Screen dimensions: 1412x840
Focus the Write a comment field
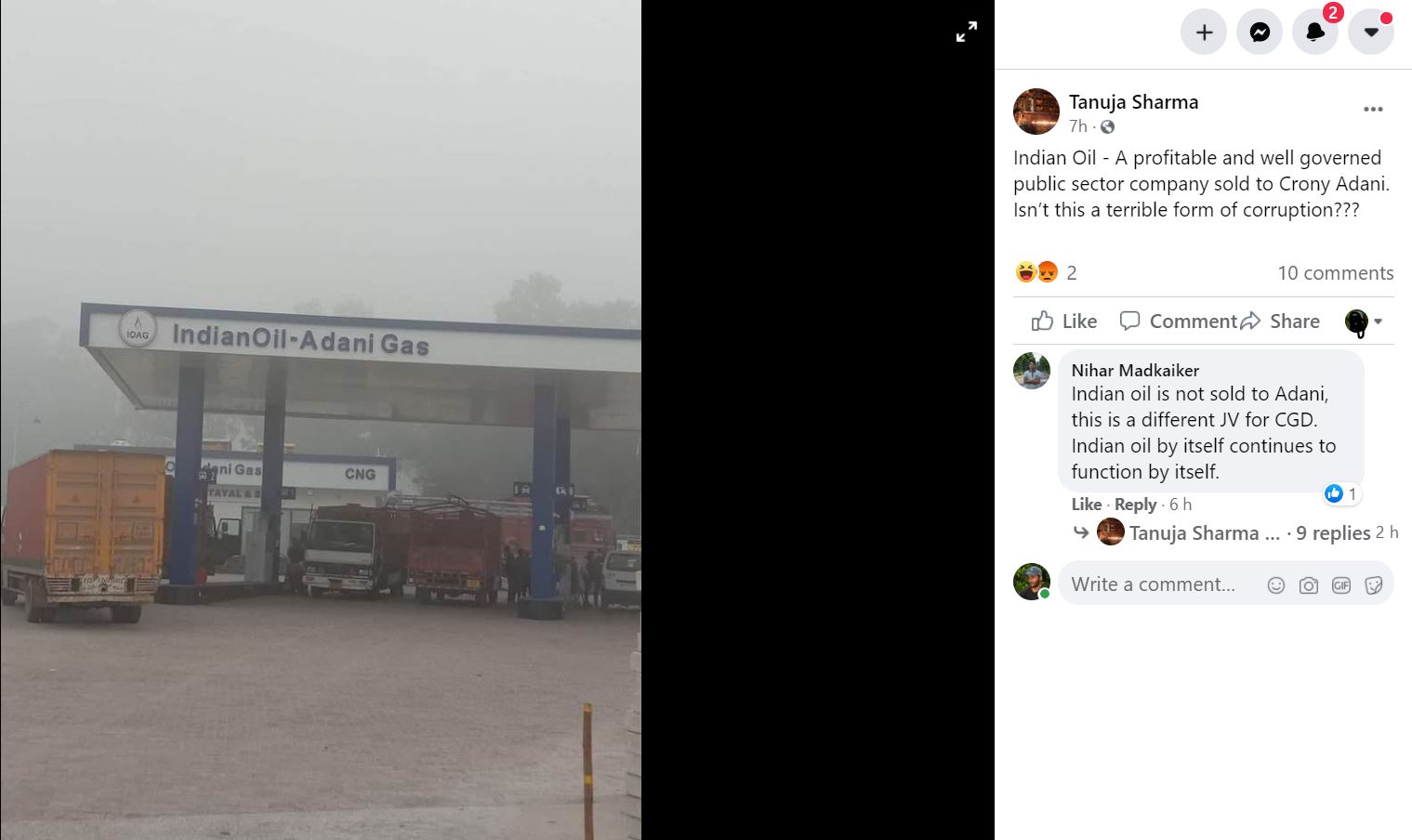tap(1153, 584)
